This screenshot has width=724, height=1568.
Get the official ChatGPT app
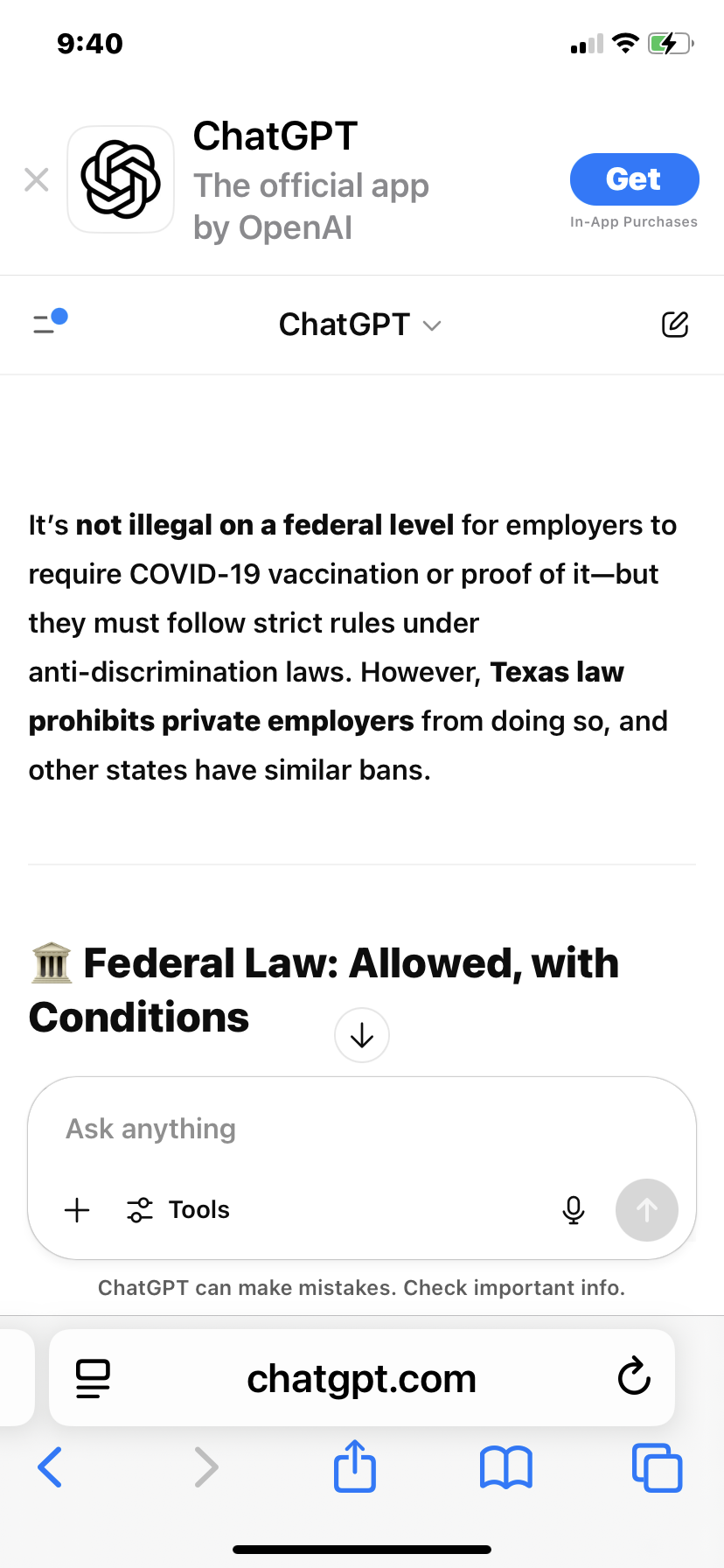pyautogui.click(x=634, y=179)
